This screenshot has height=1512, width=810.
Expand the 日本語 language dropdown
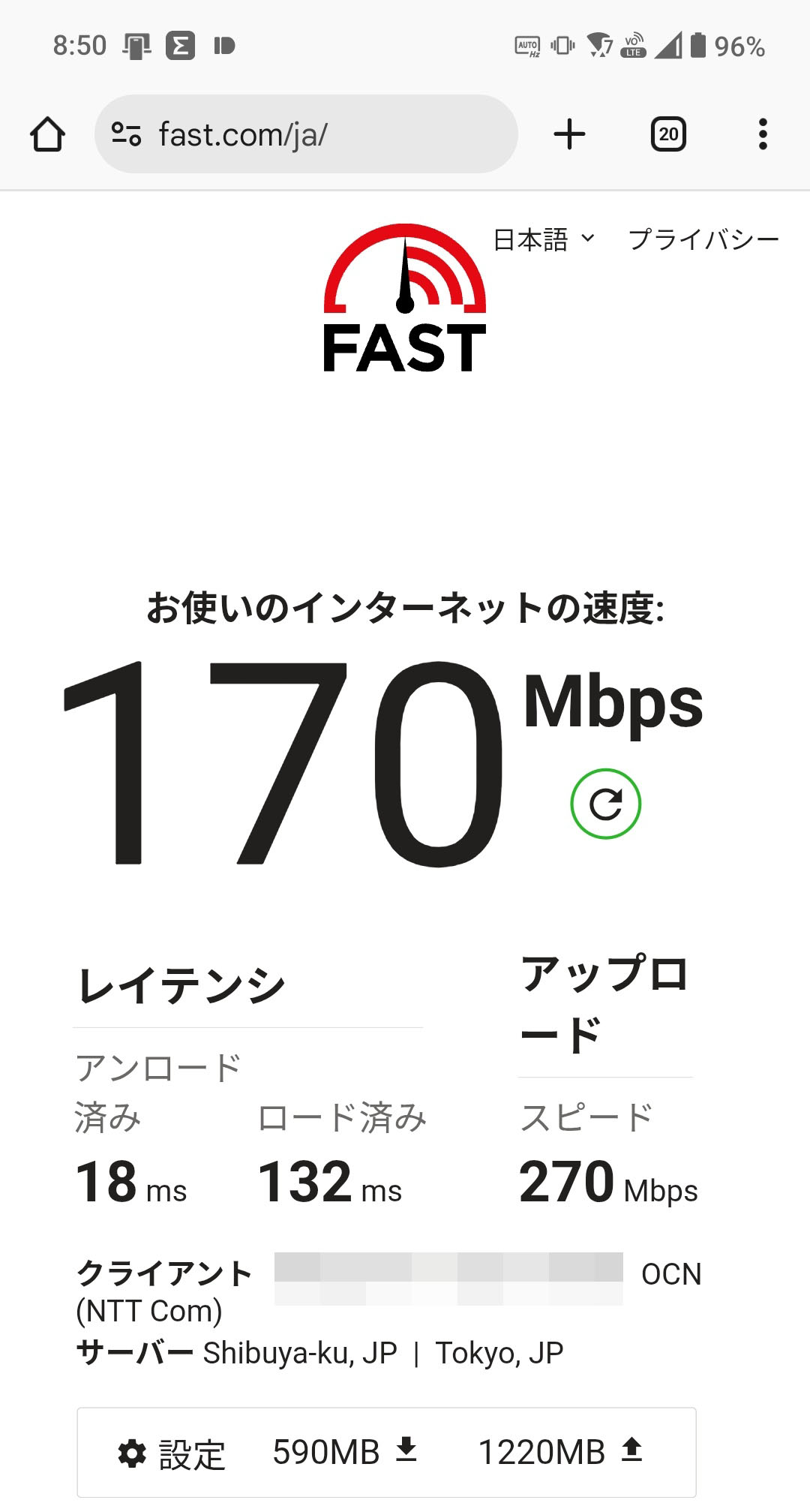(x=544, y=239)
